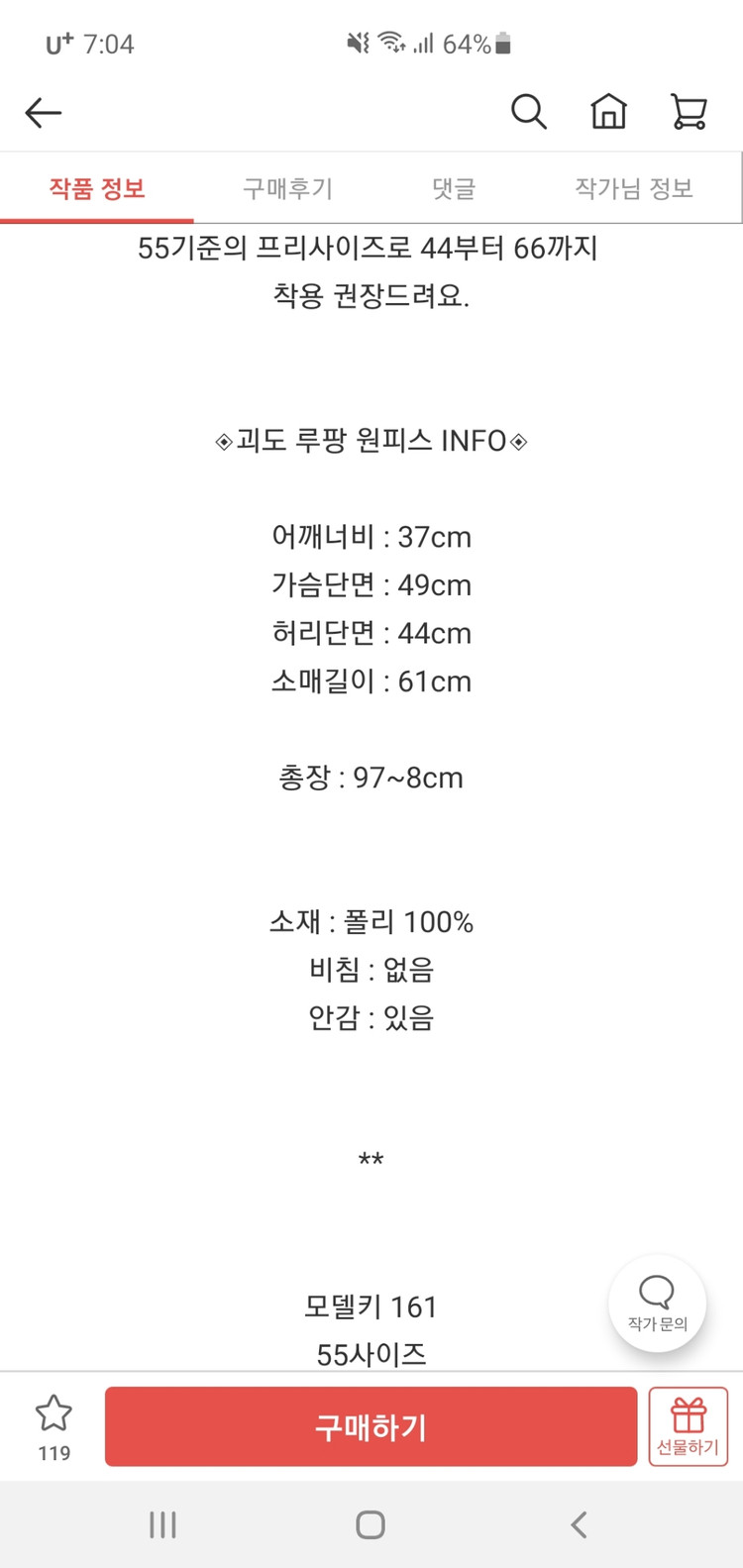The height and width of the screenshot is (1568, 743).
Task: Open the shopping cart
Action: pyautogui.click(x=690, y=112)
